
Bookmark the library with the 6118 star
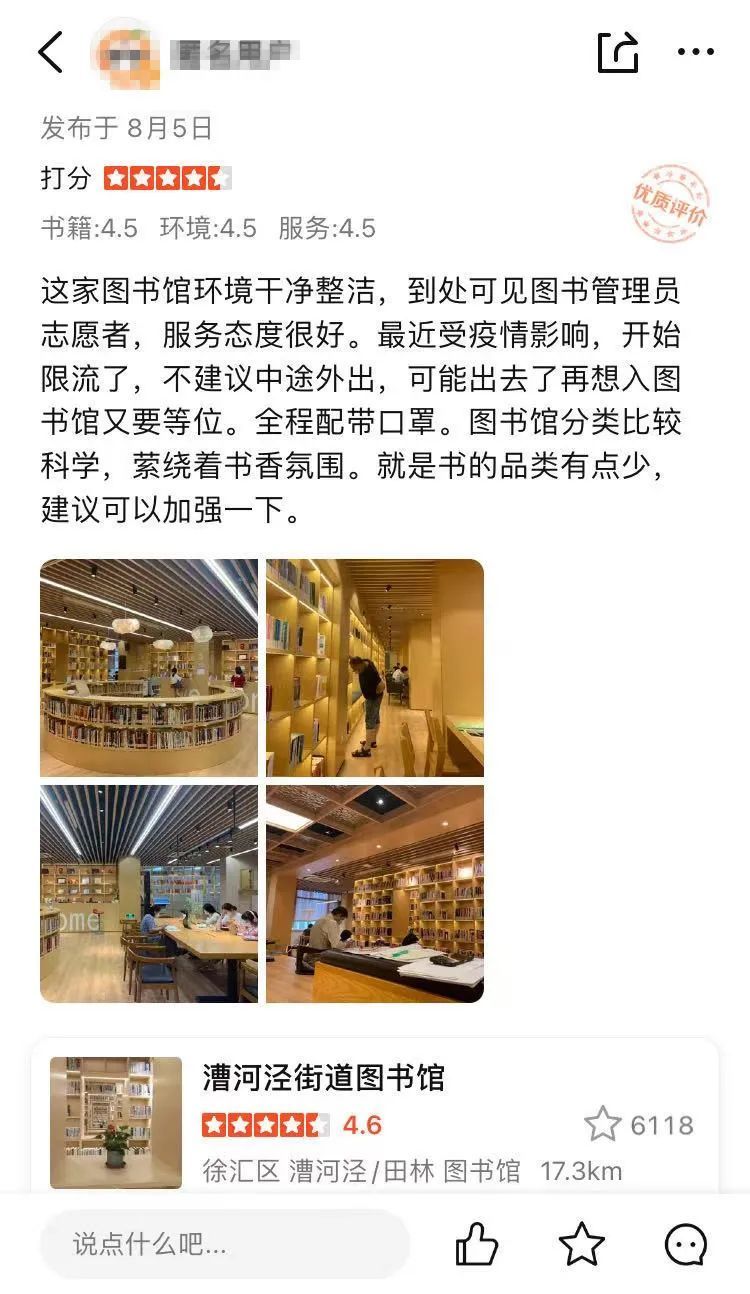pos(603,1124)
